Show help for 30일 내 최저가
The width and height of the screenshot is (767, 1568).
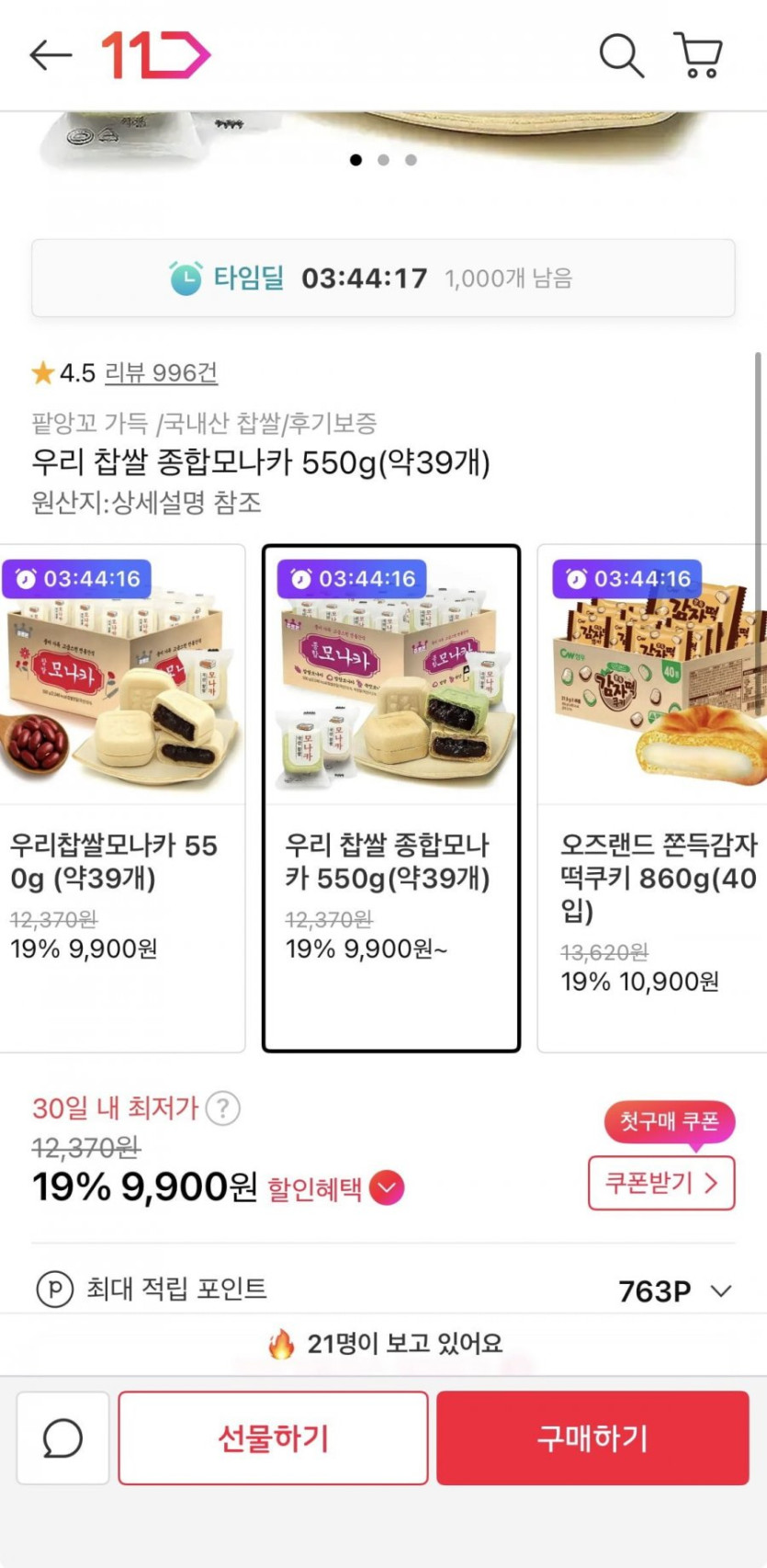tap(223, 1108)
